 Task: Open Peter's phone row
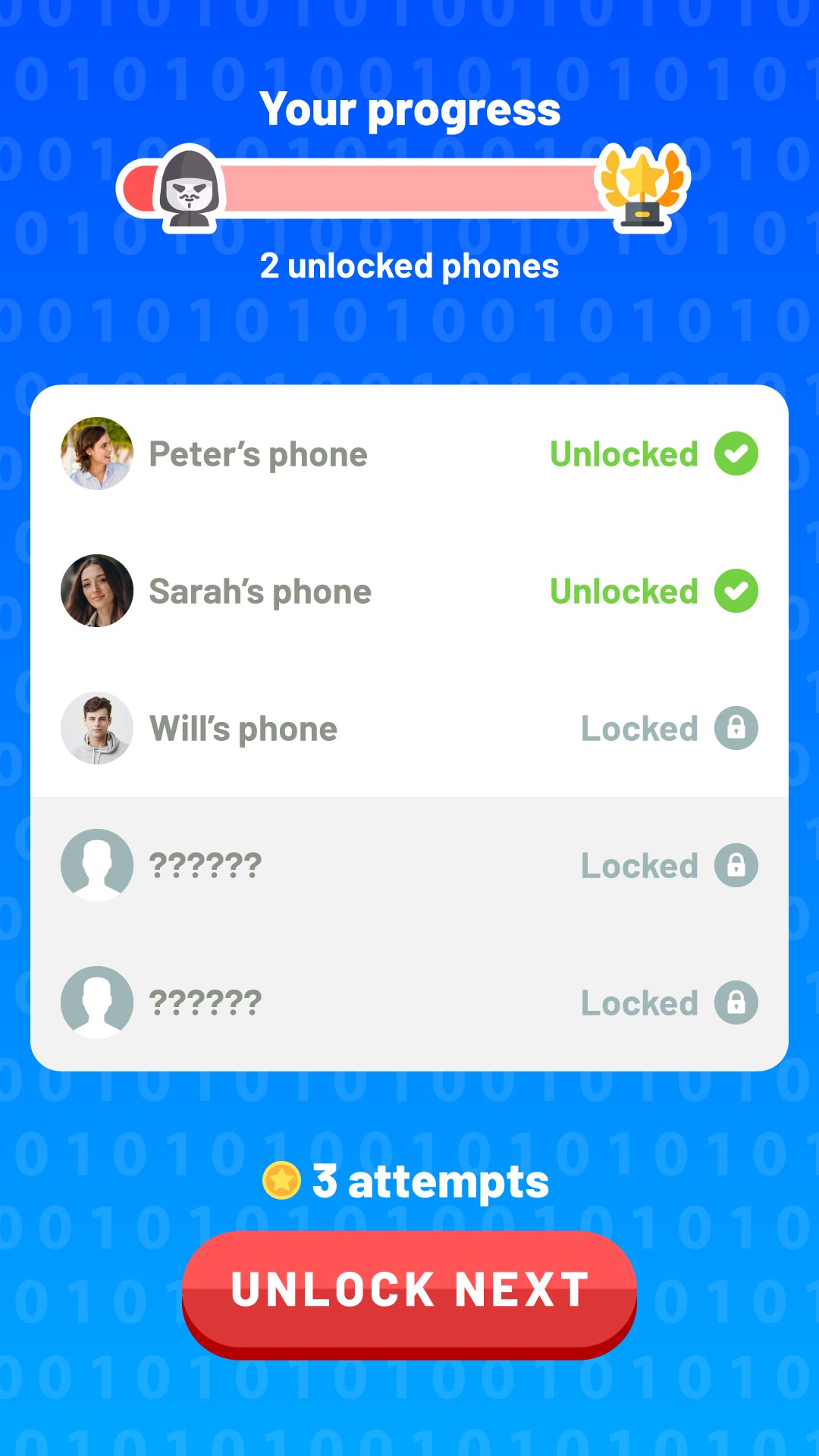pyautogui.click(x=409, y=453)
